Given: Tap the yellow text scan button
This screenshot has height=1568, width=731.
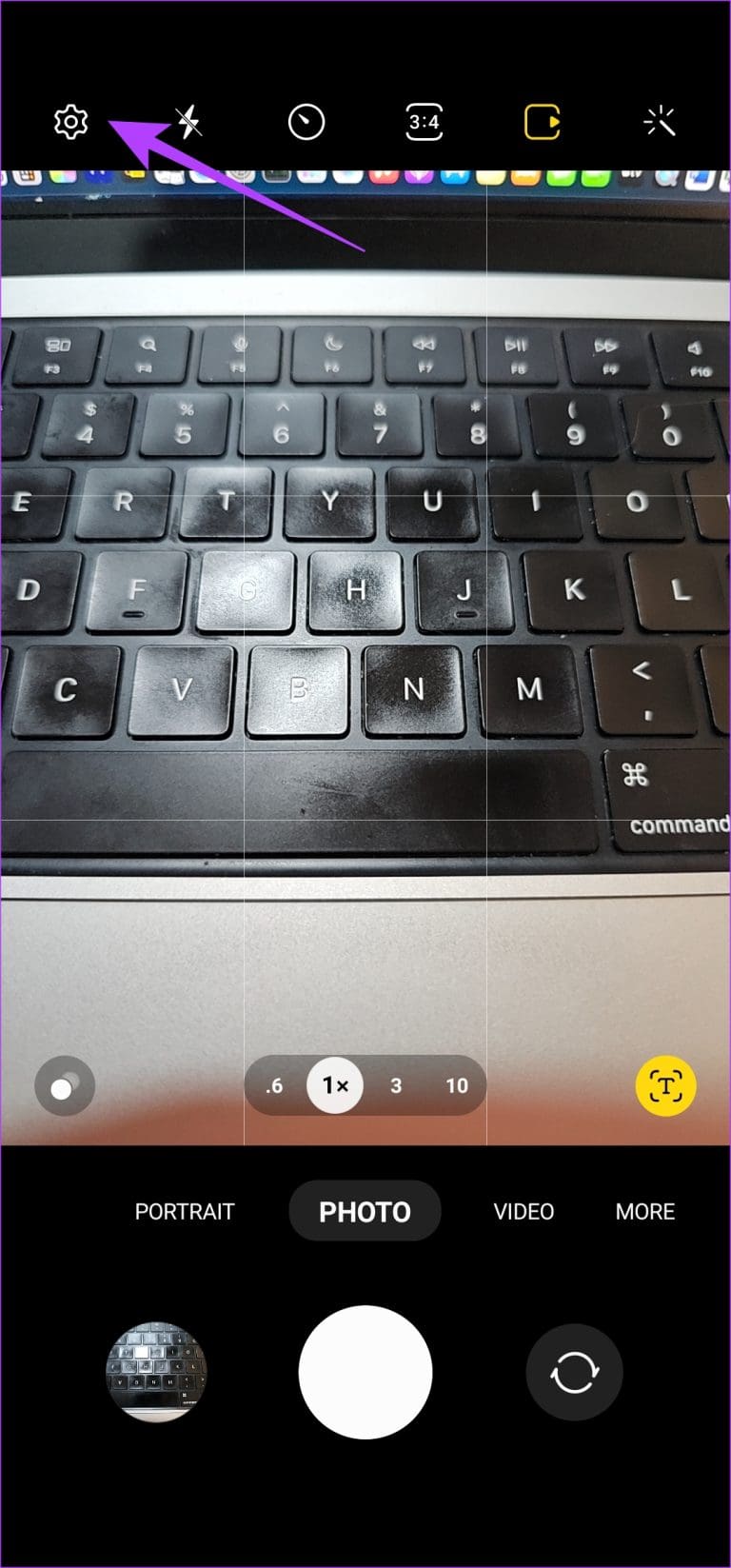Looking at the screenshot, I should pos(665,1085).
